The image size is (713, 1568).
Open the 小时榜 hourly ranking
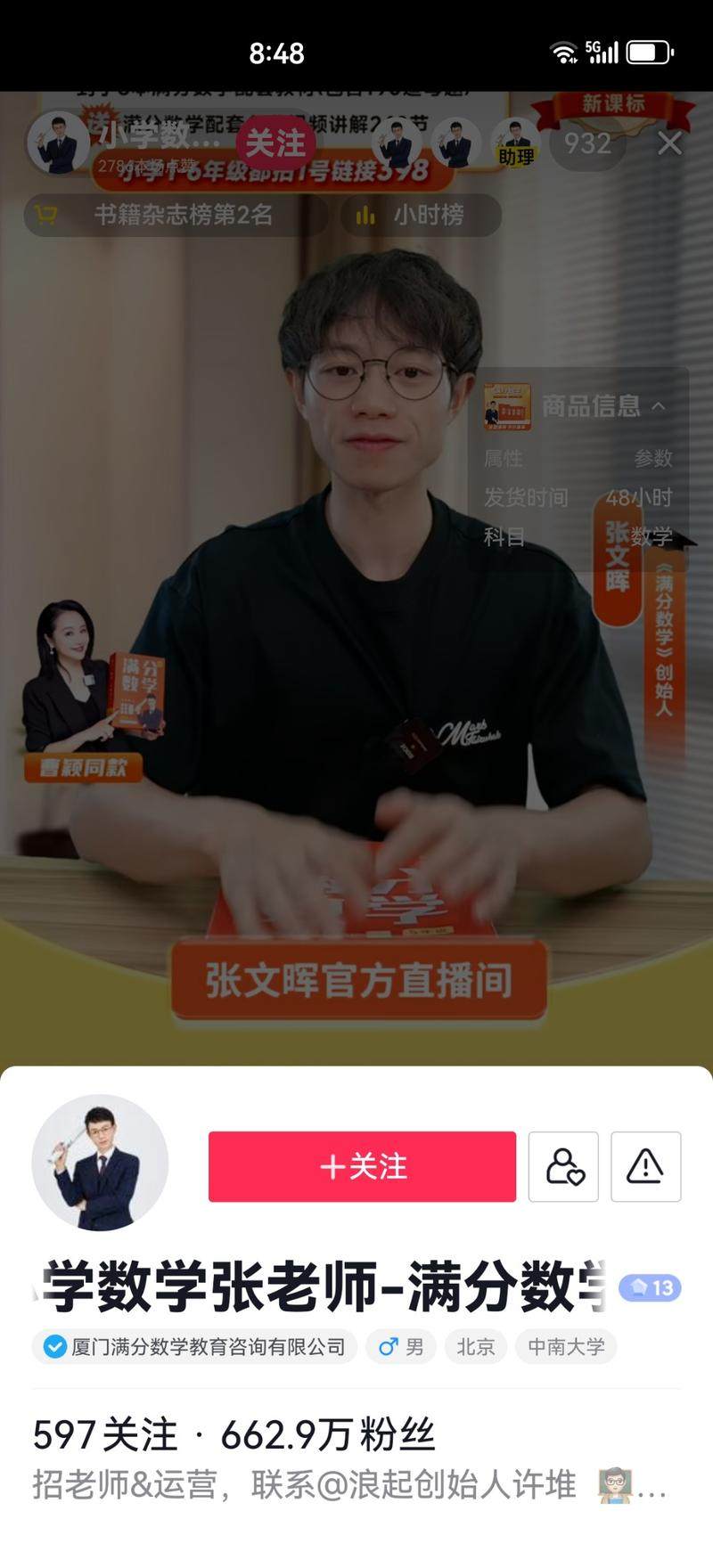[421, 215]
